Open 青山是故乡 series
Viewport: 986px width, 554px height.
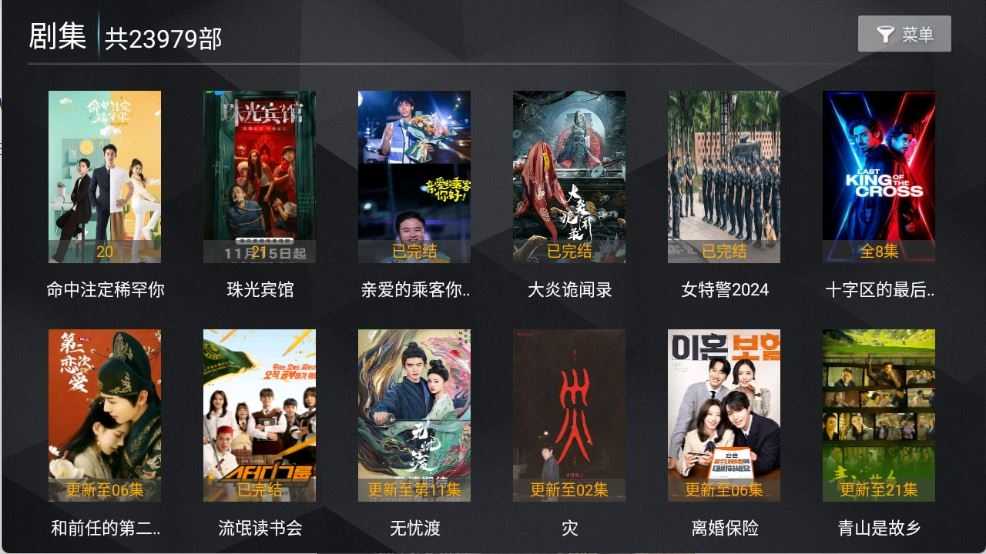pos(879,415)
